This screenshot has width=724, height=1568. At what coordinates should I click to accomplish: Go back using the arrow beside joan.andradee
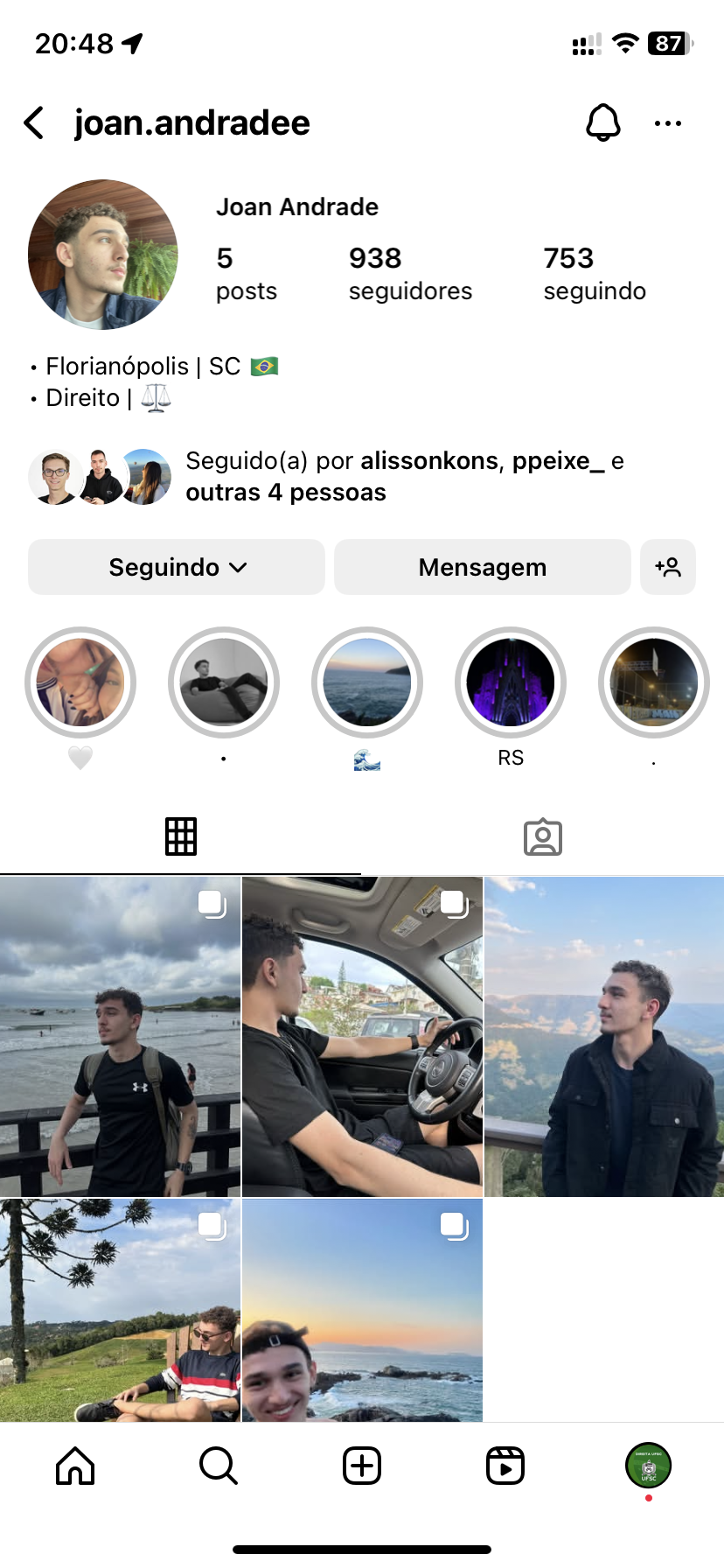pyautogui.click(x=35, y=123)
